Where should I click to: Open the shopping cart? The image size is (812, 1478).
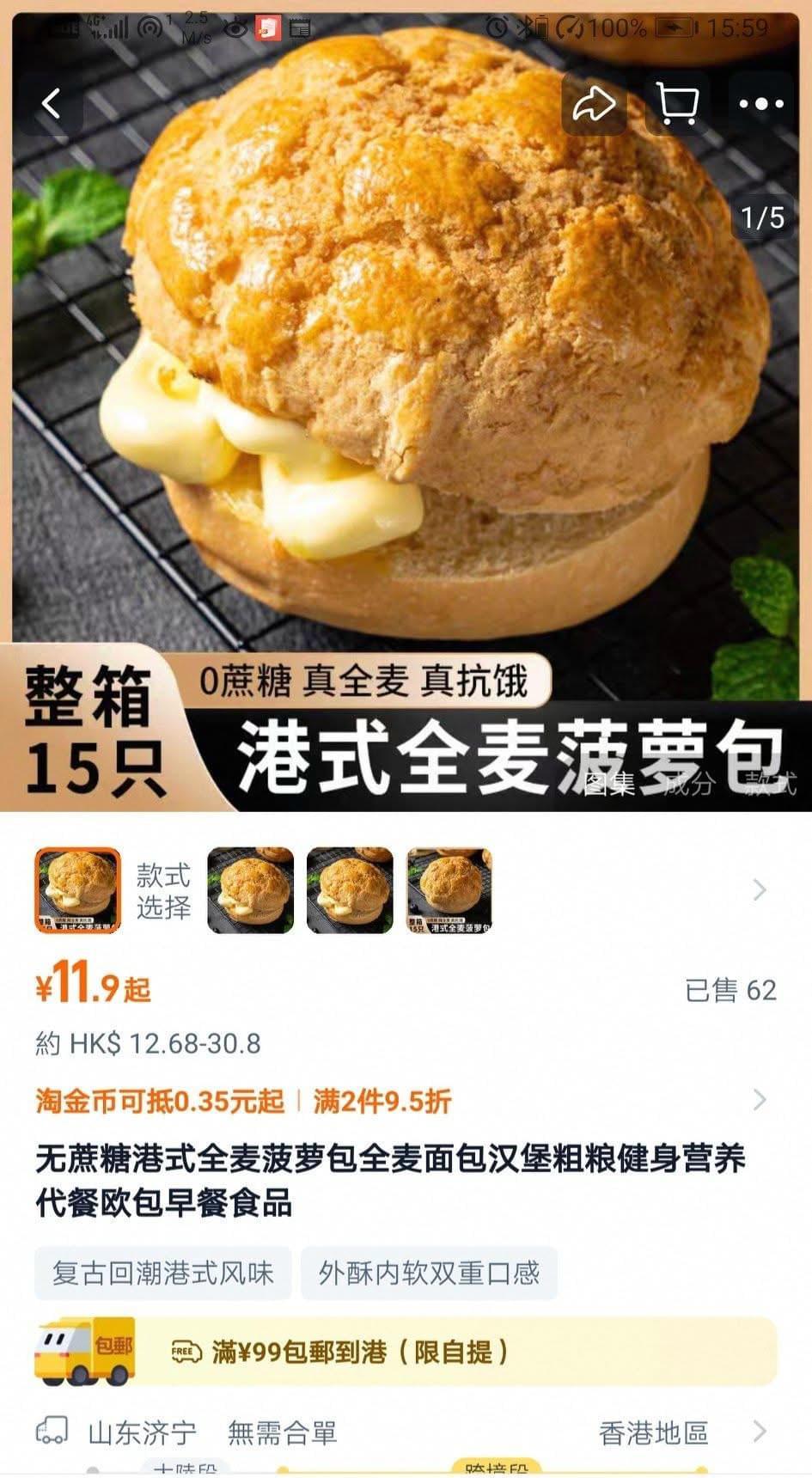(x=677, y=105)
